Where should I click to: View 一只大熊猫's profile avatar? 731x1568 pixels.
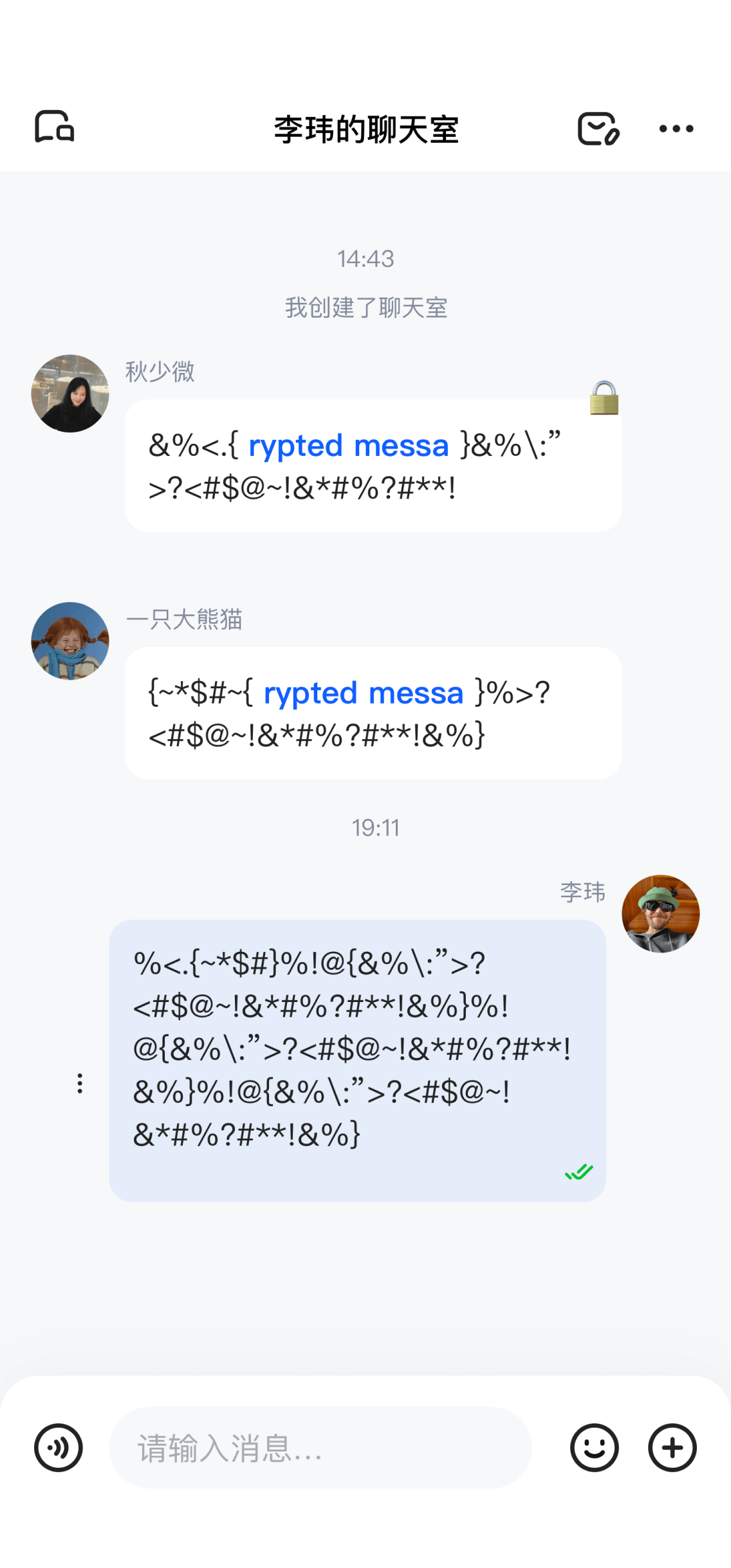[x=70, y=641]
